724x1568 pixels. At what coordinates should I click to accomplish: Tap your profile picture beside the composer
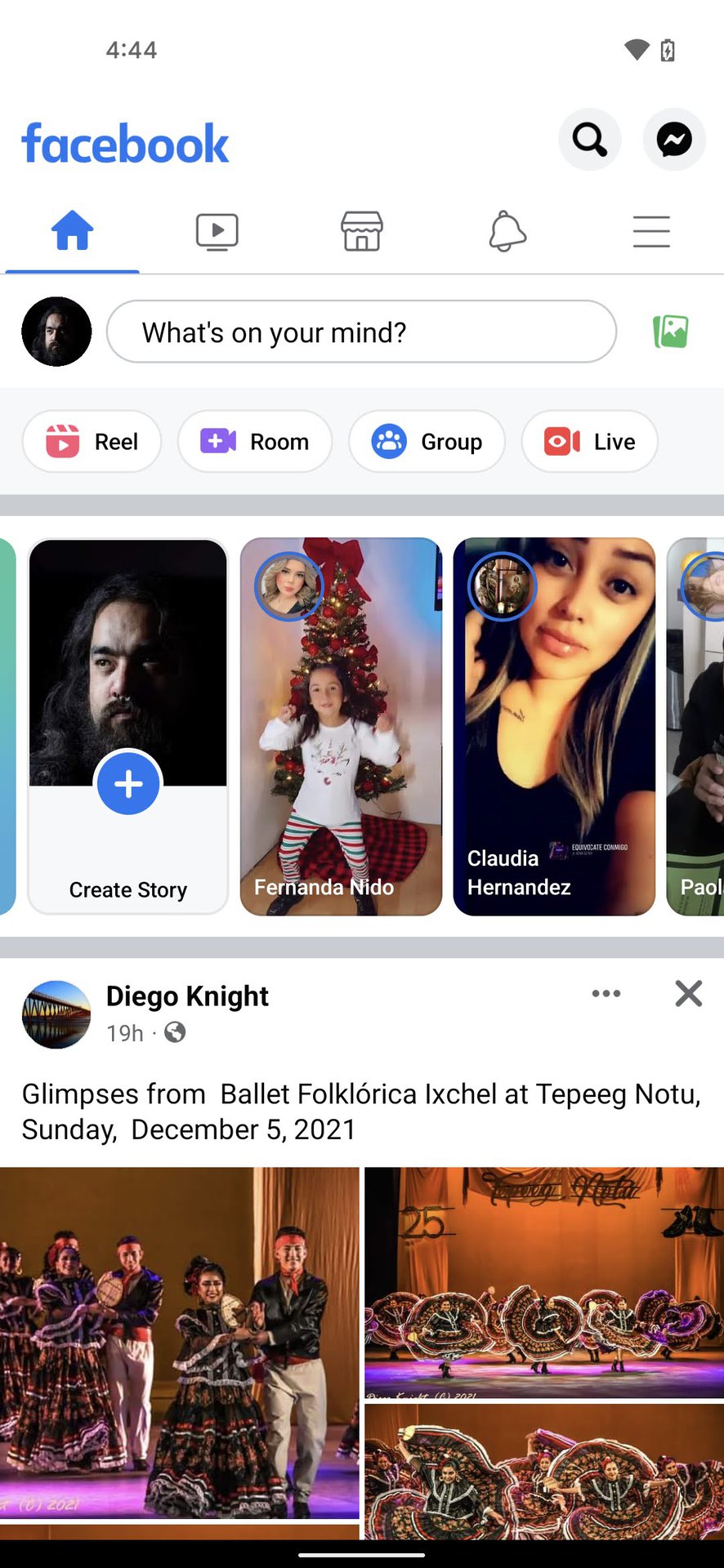56,332
